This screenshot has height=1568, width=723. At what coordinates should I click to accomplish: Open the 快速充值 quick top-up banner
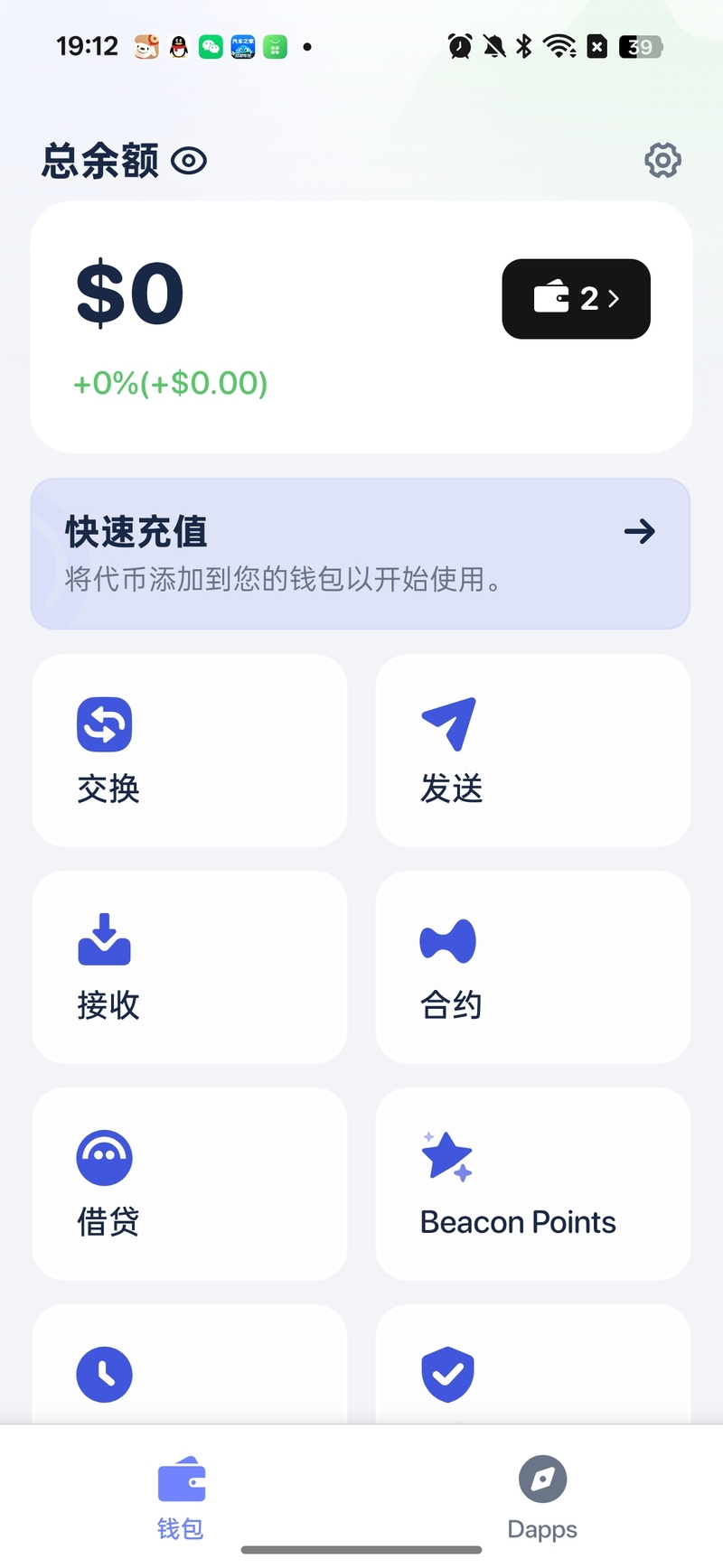(361, 553)
